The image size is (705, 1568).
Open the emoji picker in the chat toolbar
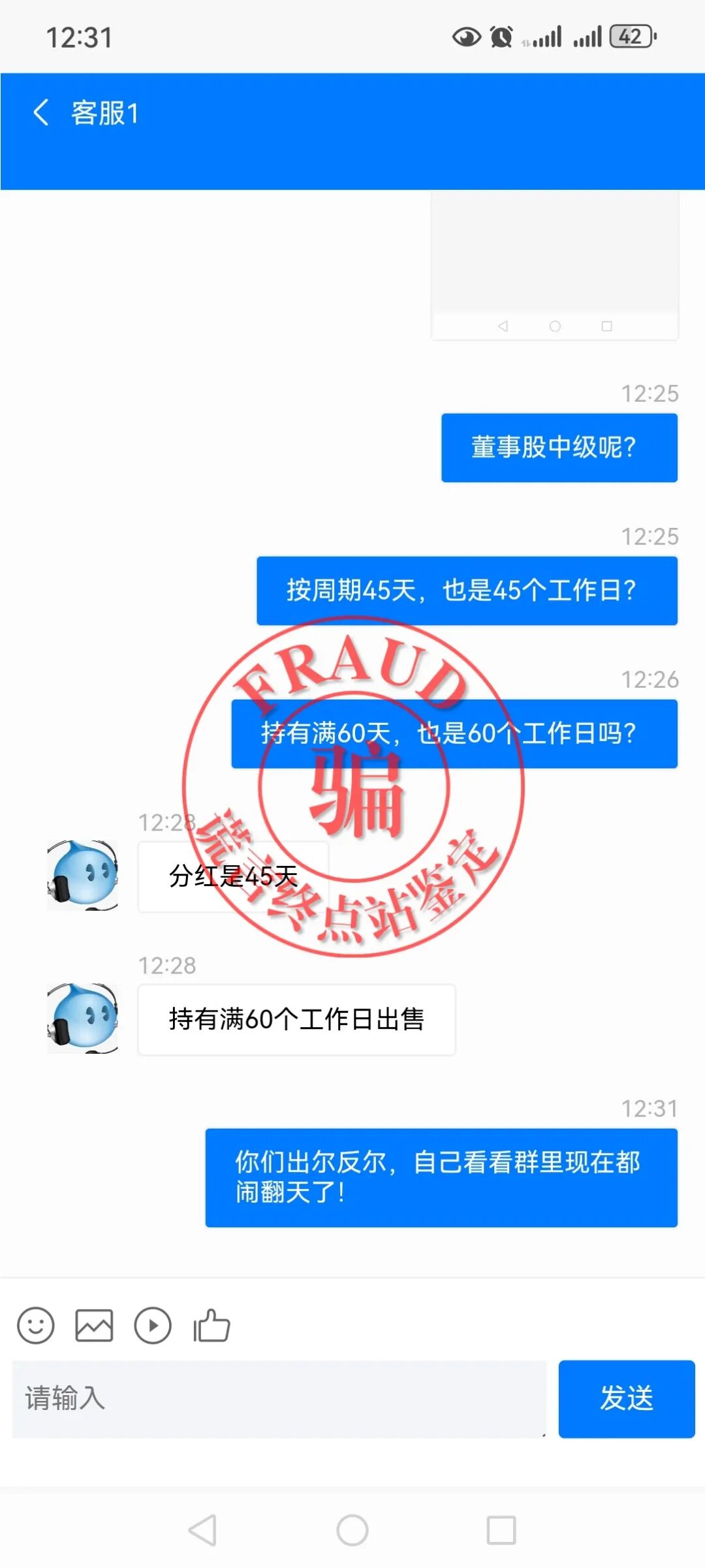tap(36, 1325)
